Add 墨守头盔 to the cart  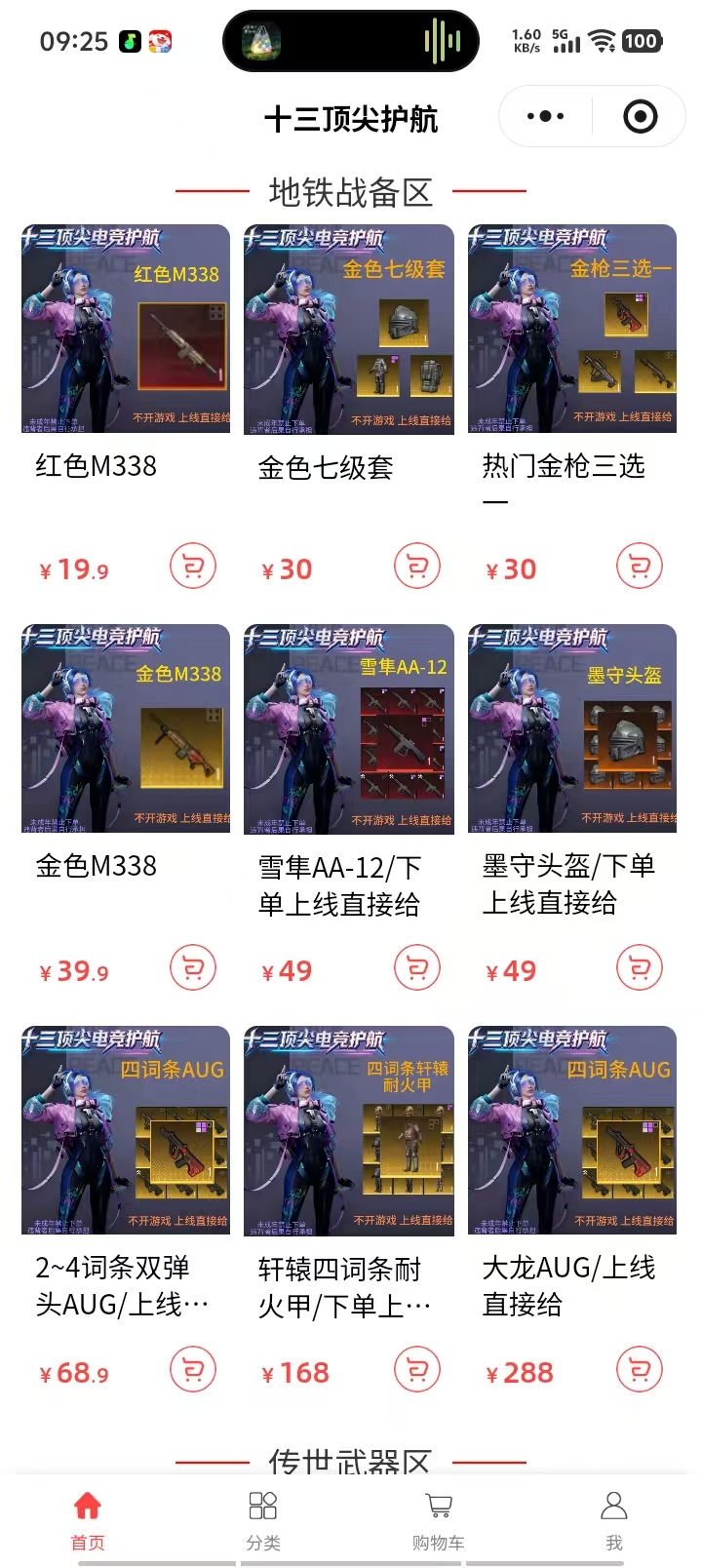[x=640, y=967]
